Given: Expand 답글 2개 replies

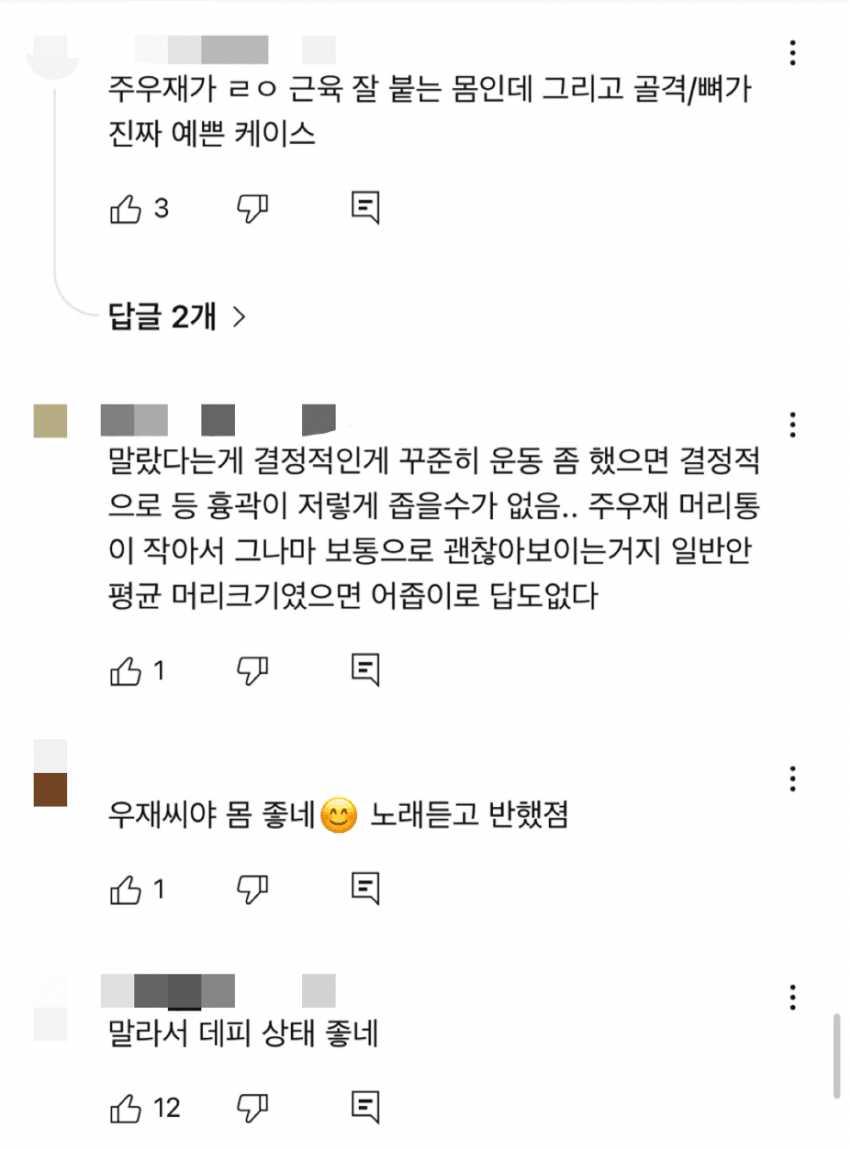Looking at the screenshot, I should click(x=176, y=317).
